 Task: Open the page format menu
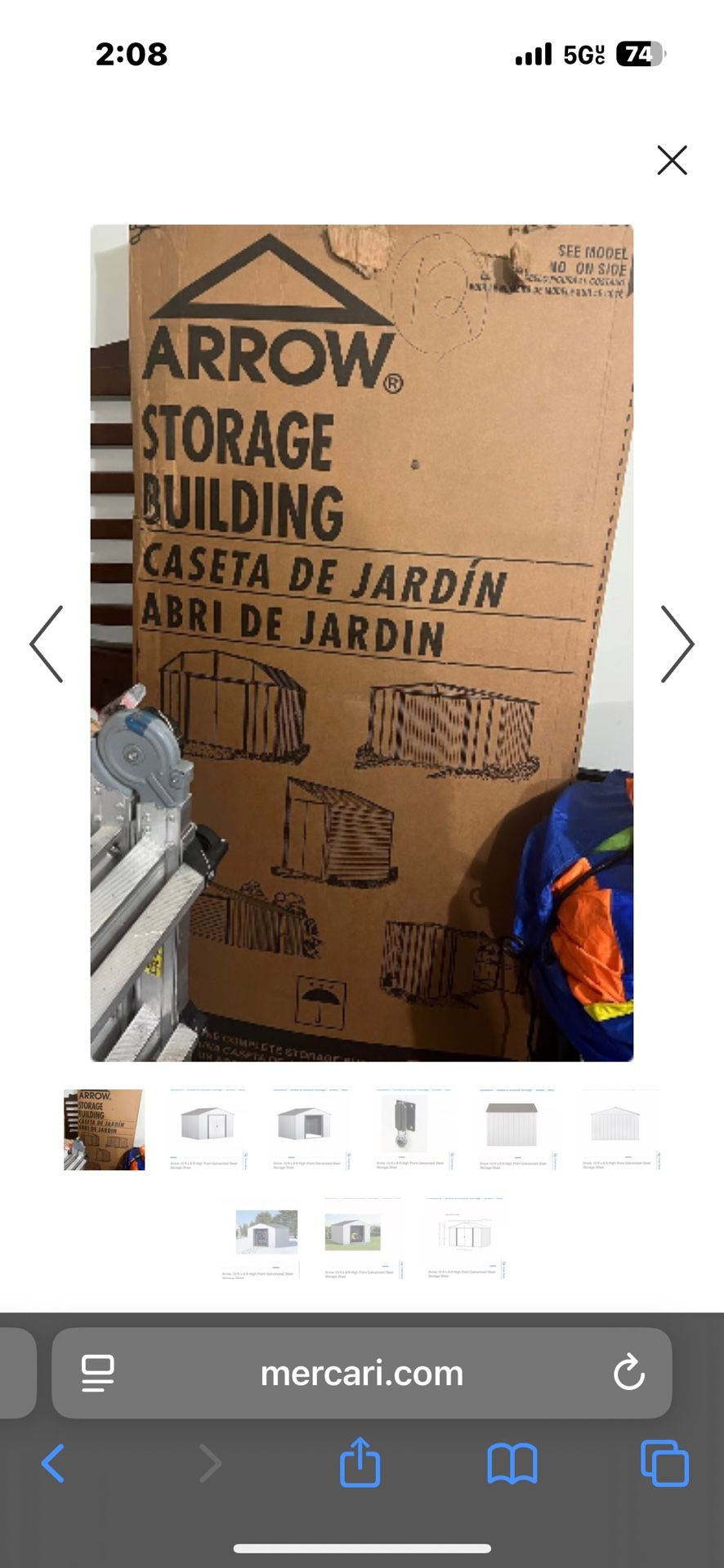click(x=98, y=1374)
